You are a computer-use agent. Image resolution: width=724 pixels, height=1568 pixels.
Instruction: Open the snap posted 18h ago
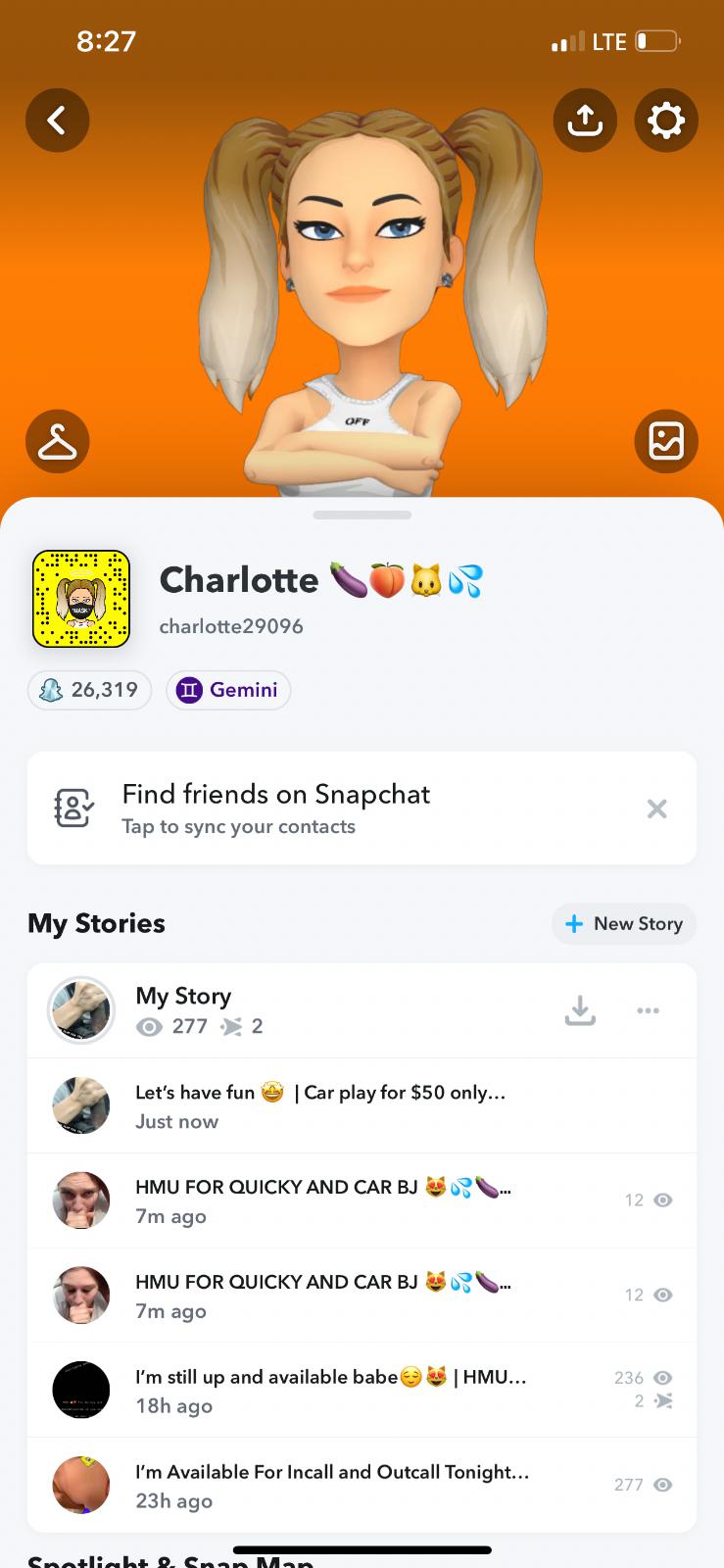coord(362,1391)
